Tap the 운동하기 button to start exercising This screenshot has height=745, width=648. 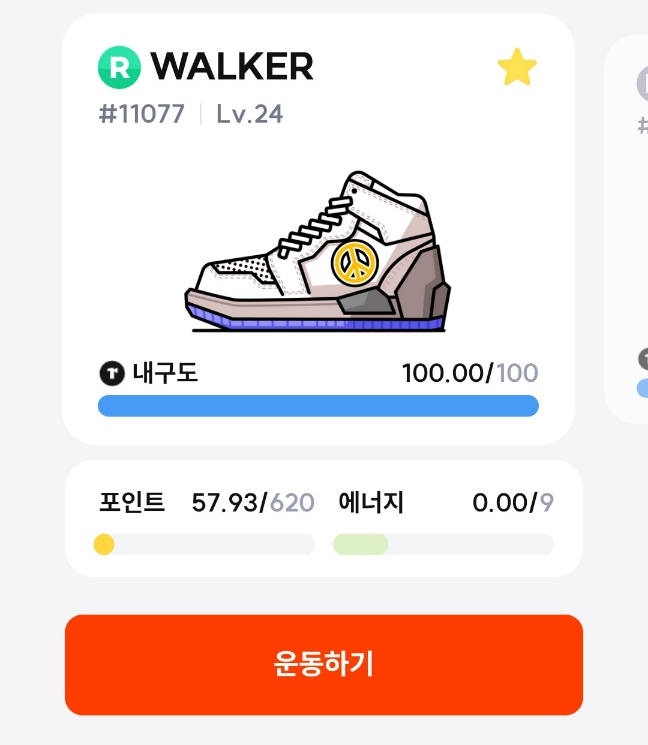pos(324,664)
